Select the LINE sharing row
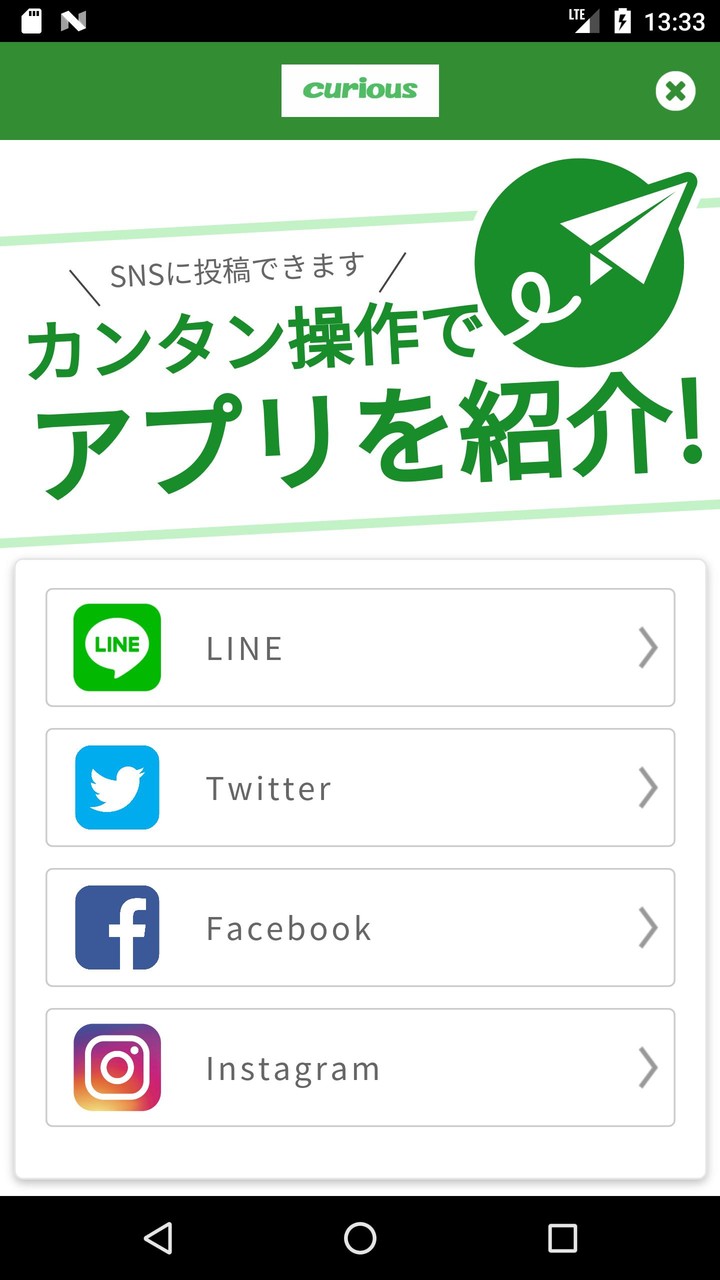 360,647
